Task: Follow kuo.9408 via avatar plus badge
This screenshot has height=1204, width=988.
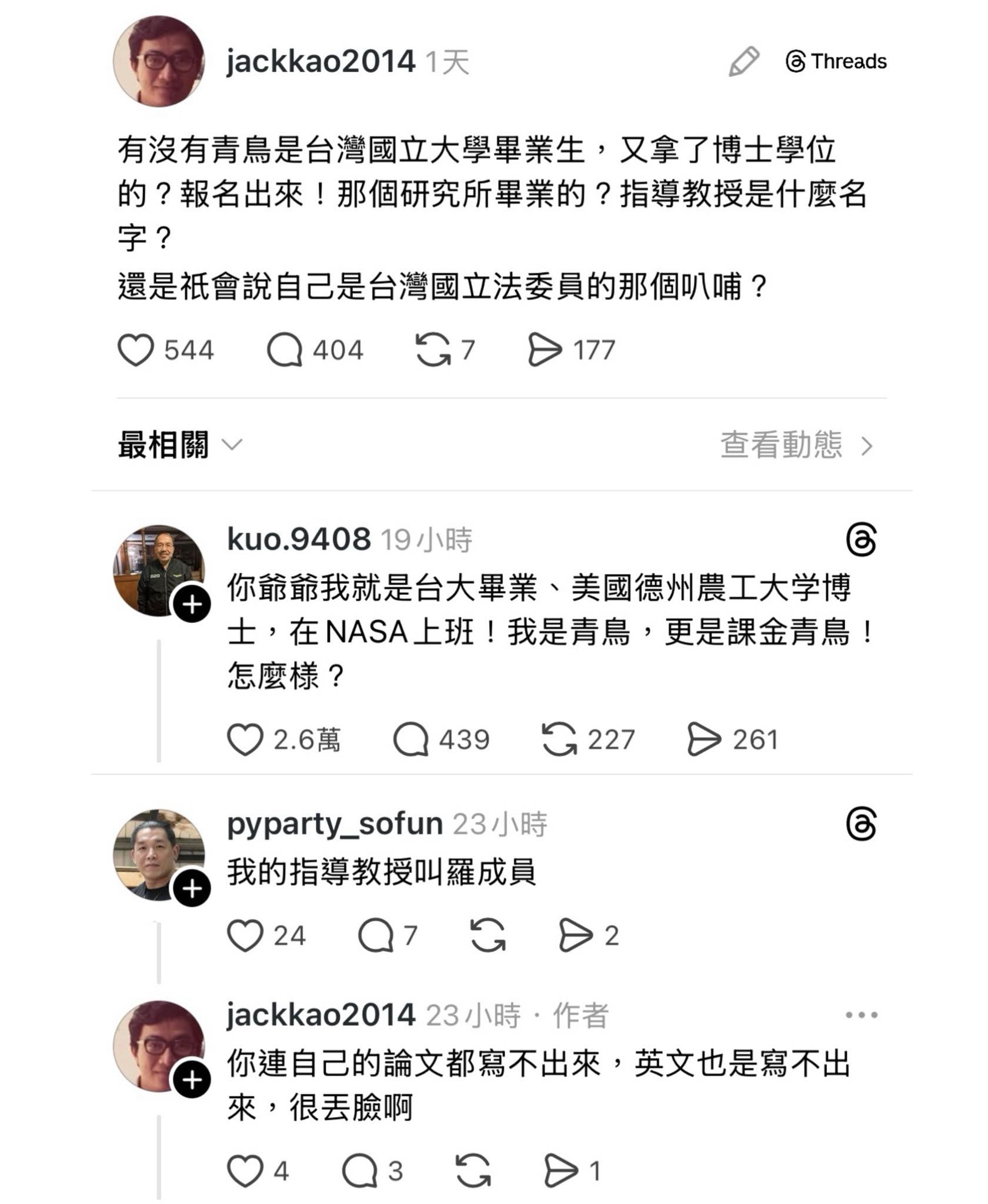Action: 192,604
